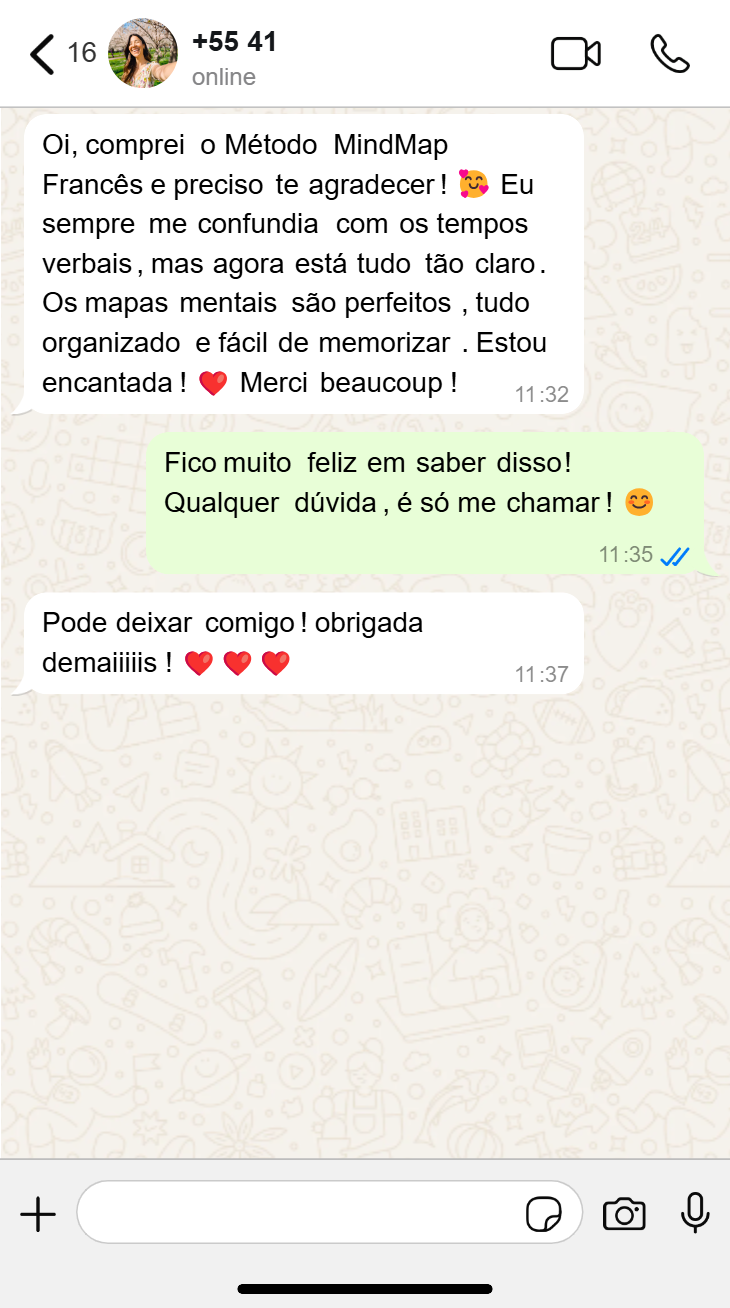Open the sticker picker
730x1308 pixels.
click(x=544, y=1215)
